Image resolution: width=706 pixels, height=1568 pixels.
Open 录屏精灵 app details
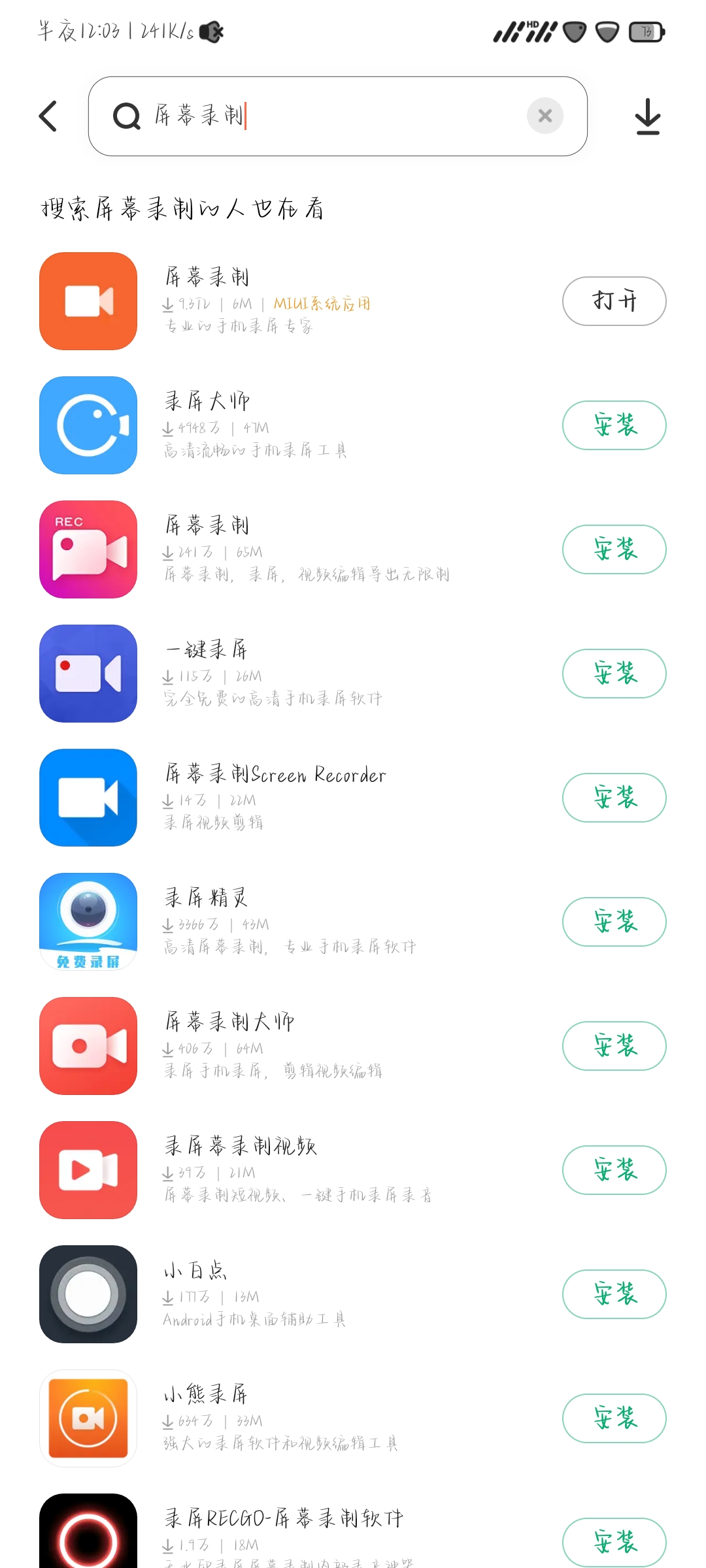tap(294, 922)
